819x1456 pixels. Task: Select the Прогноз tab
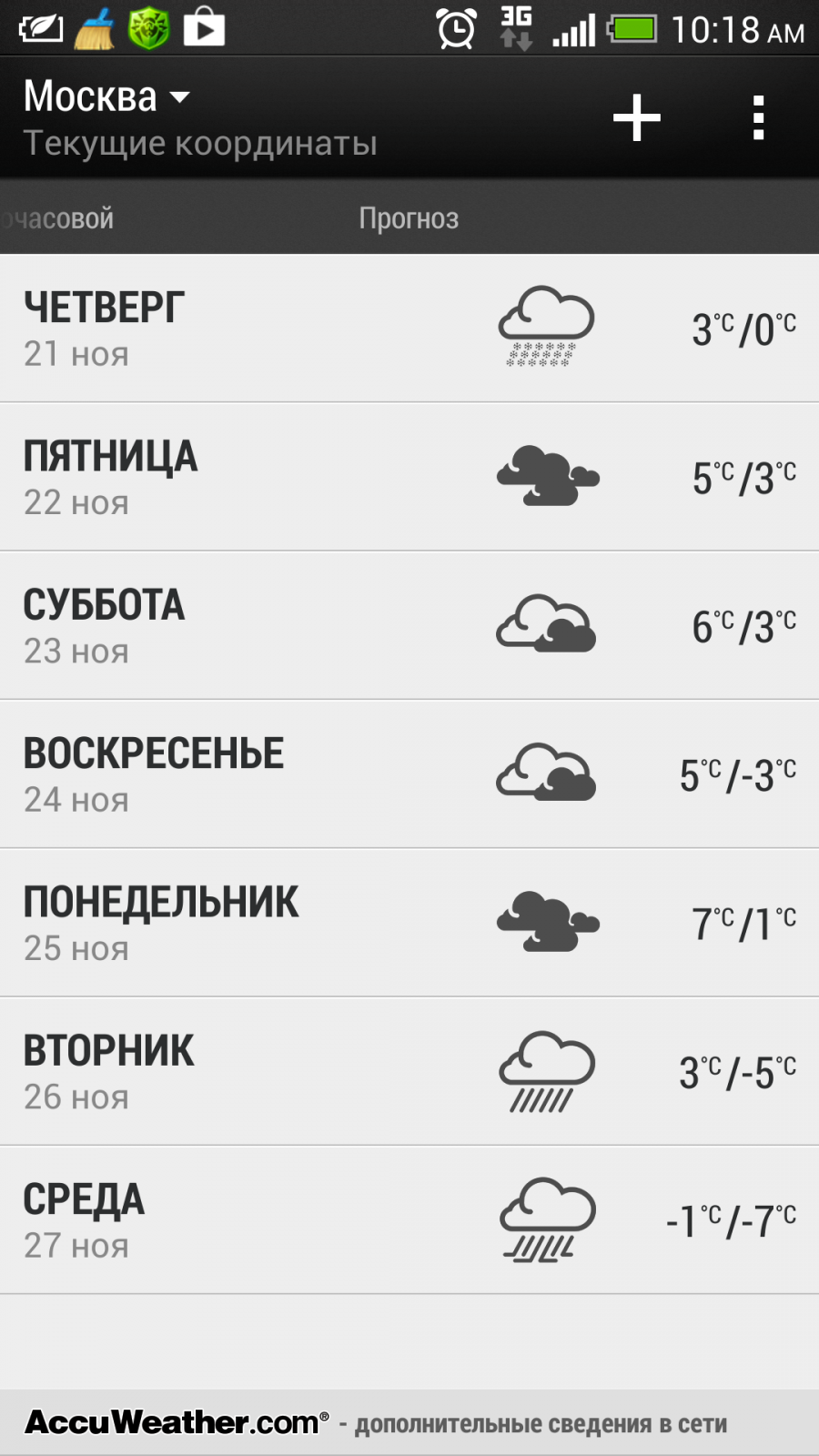pos(409,218)
